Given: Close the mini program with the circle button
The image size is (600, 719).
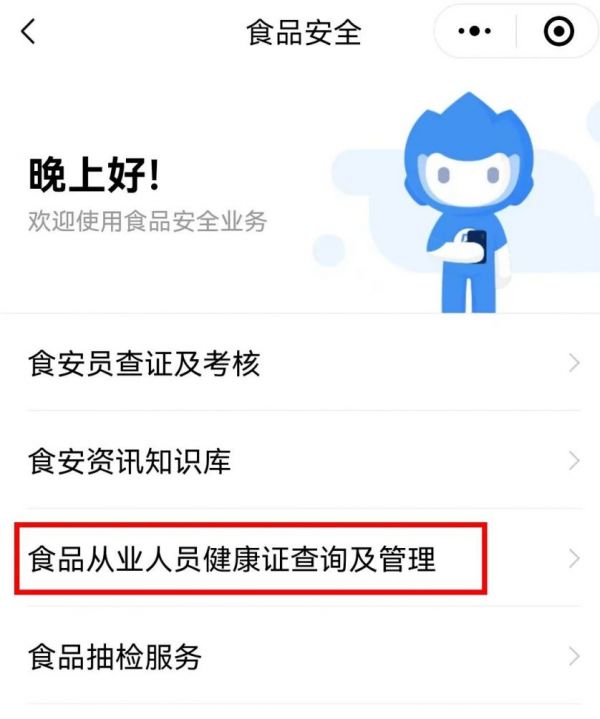Looking at the screenshot, I should [558, 32].
